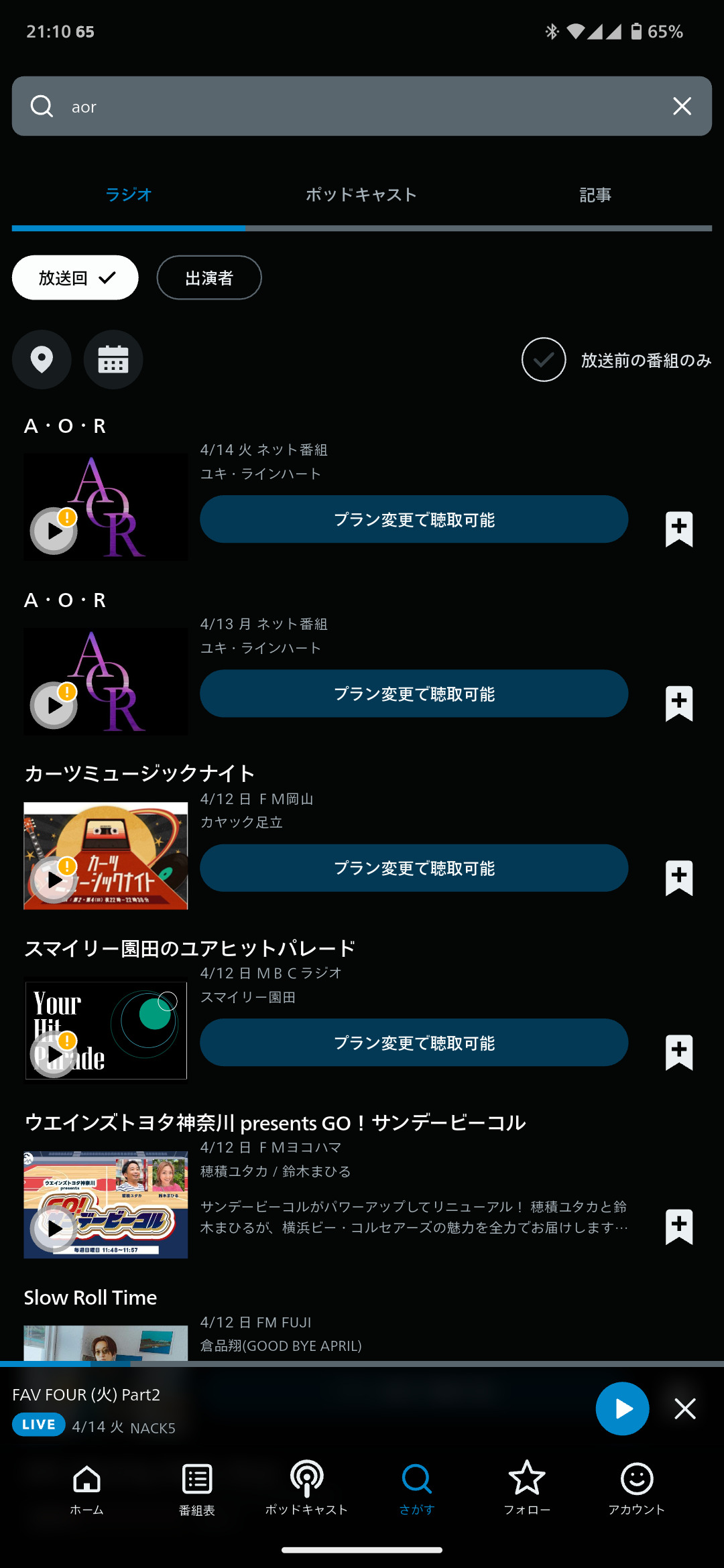Clear the search text 'aor'
The height and width of the screenshot is (1568, 724).
coord(682,106)
